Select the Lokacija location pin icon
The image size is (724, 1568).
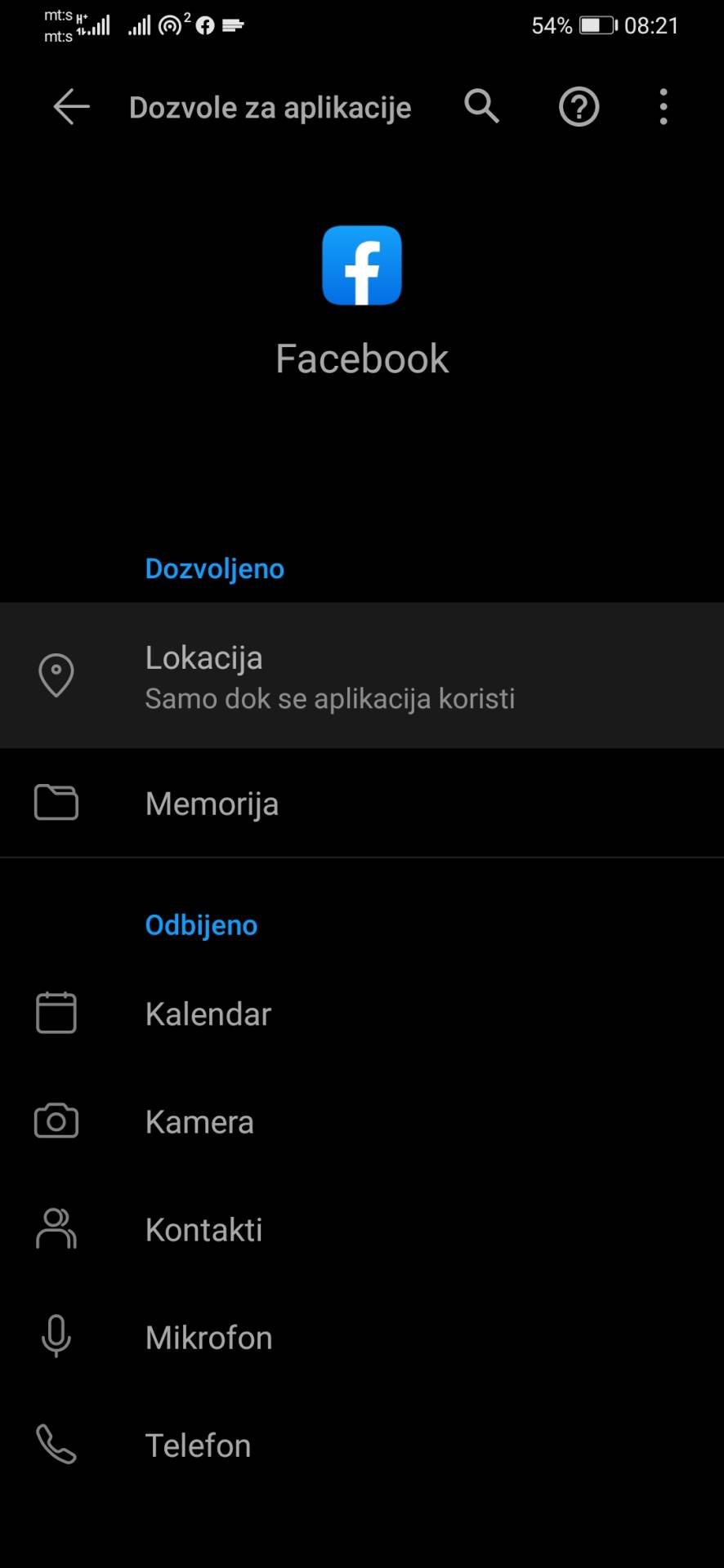[x=56, y=675]
